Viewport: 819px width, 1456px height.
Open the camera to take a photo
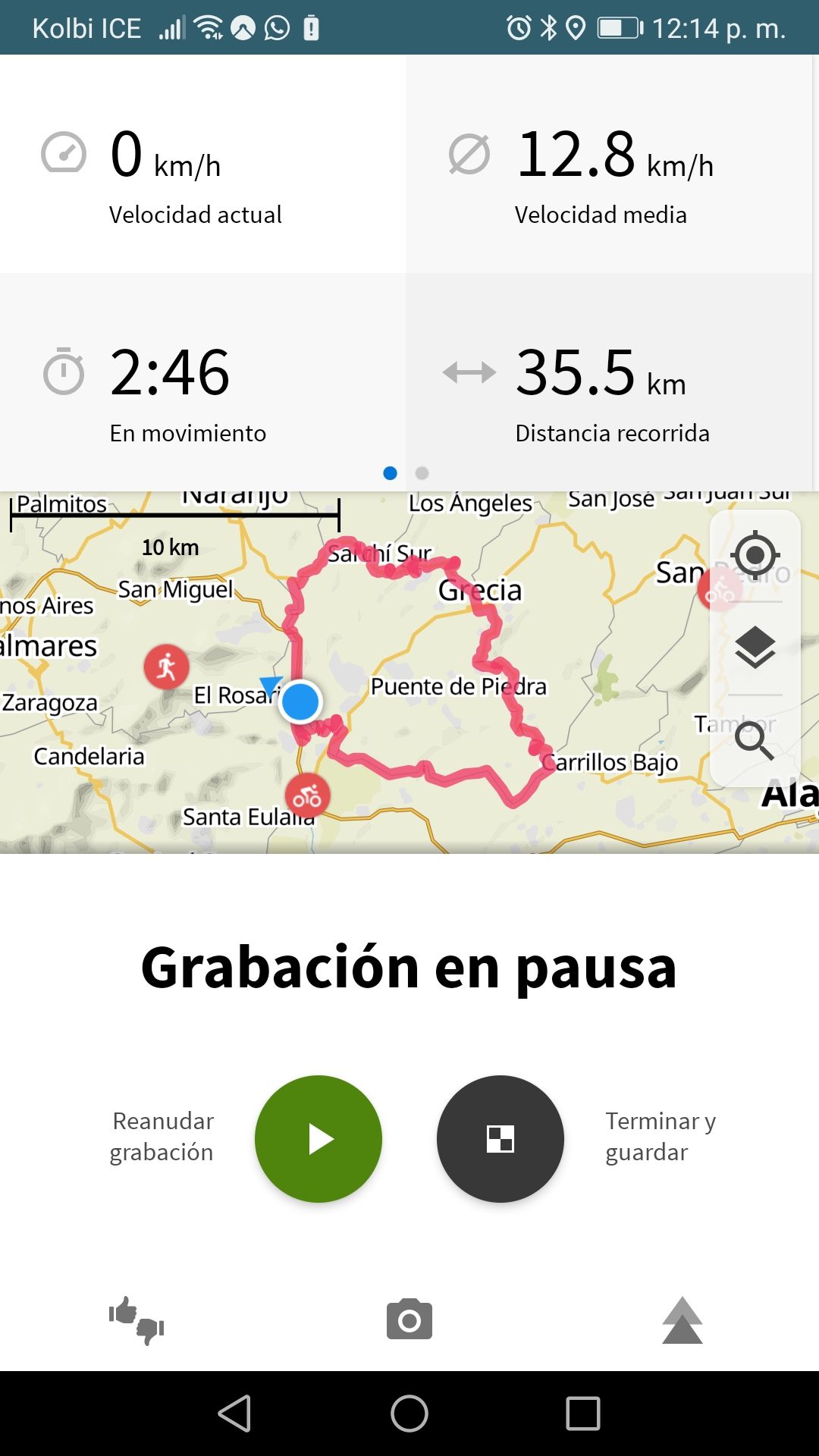pyautogui.click(x=409, y=1320)
